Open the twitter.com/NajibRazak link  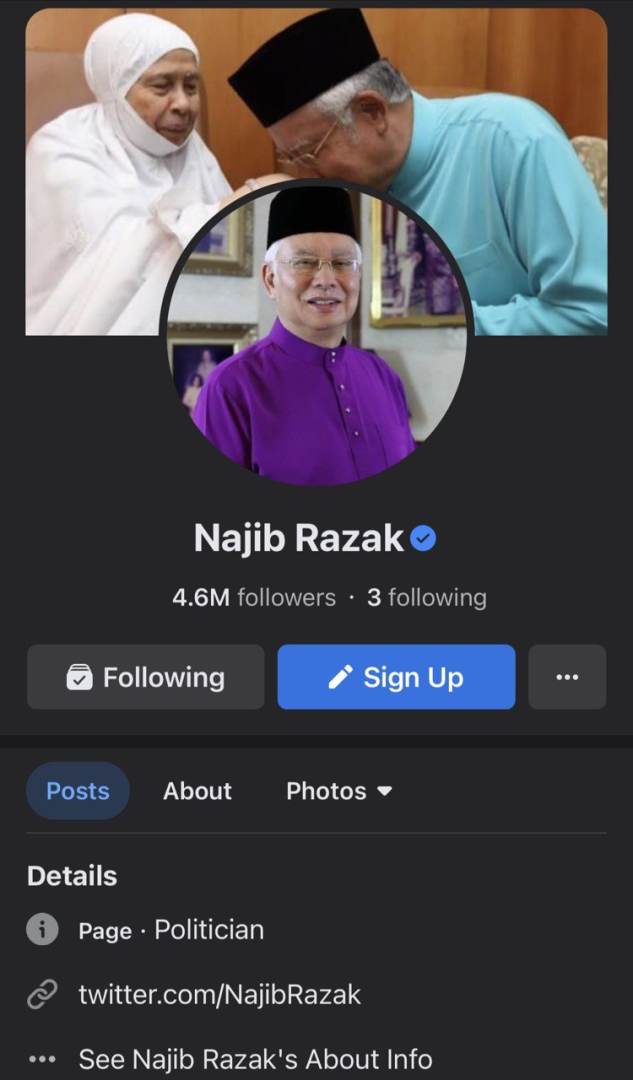[219, 995]
